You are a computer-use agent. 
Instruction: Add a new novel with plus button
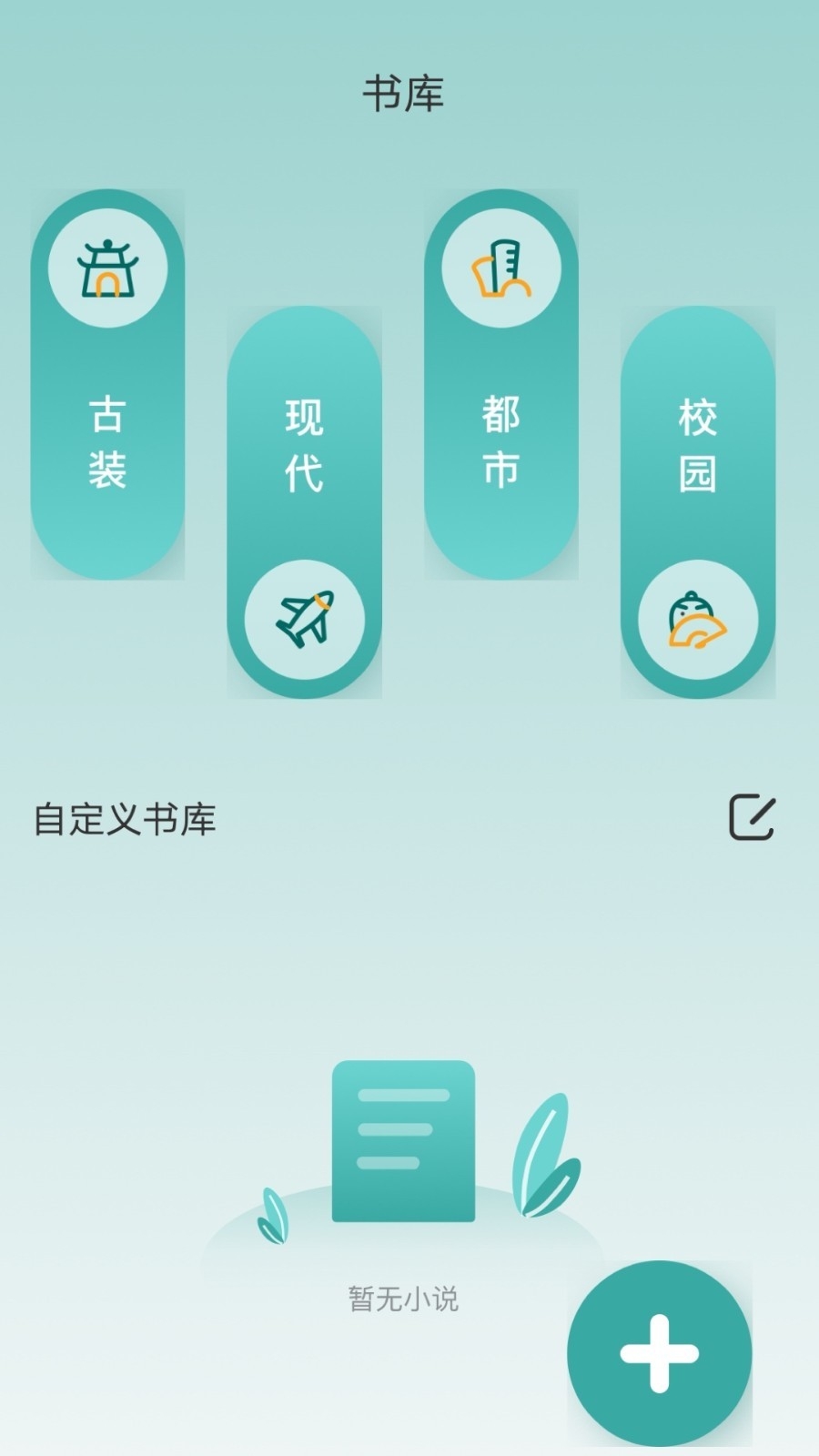pos(660,1353)
